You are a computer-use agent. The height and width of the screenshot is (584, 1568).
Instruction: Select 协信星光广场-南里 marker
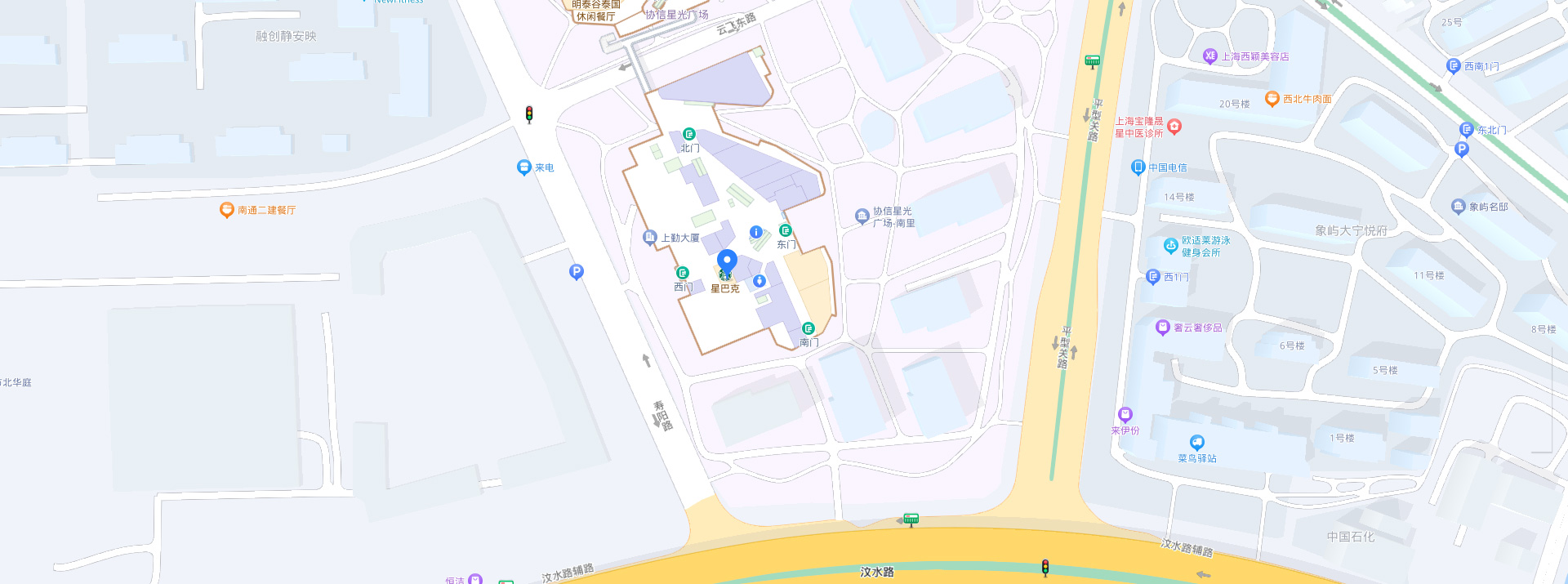pos(862,216)
